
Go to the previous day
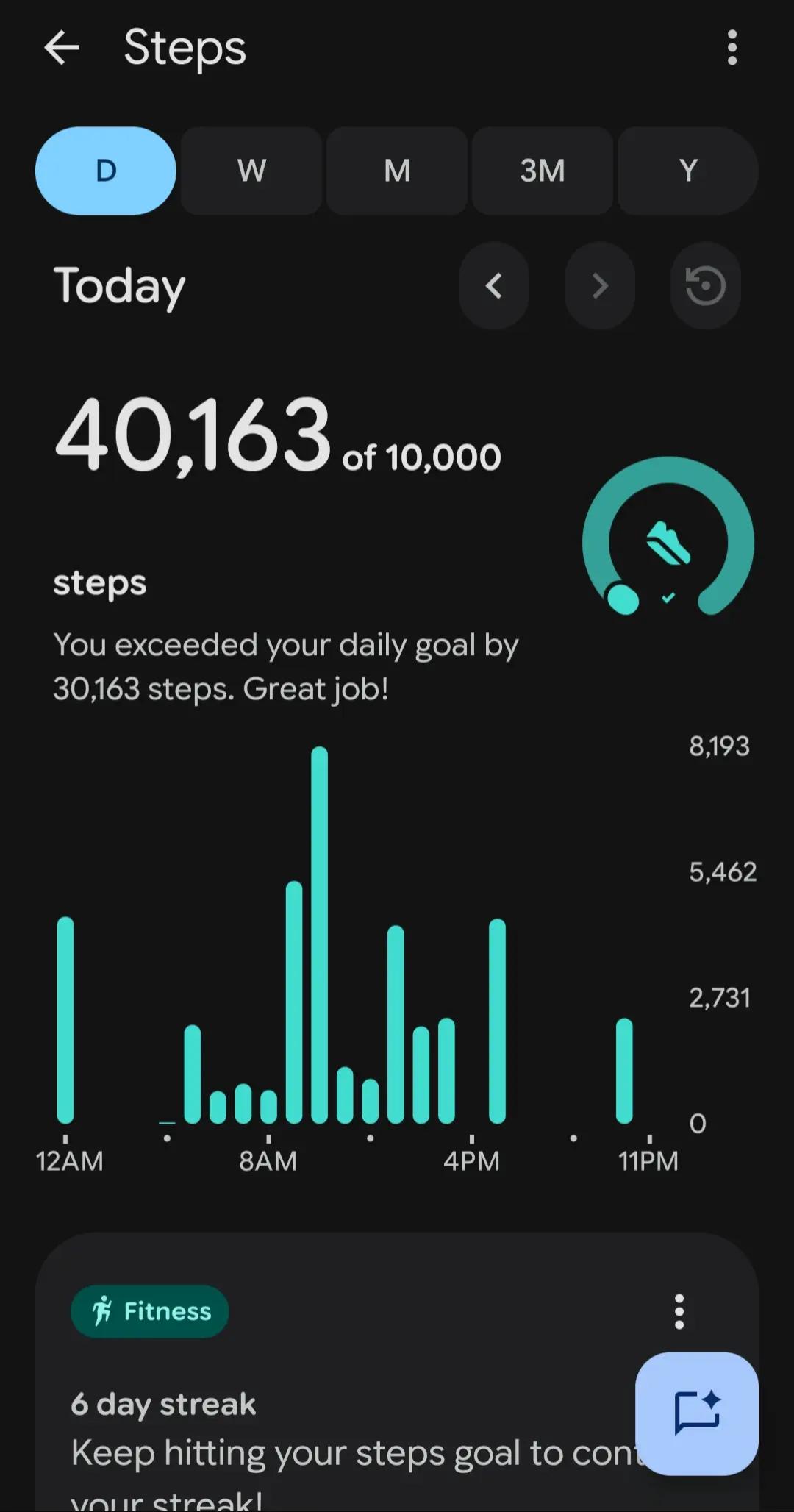494,285
